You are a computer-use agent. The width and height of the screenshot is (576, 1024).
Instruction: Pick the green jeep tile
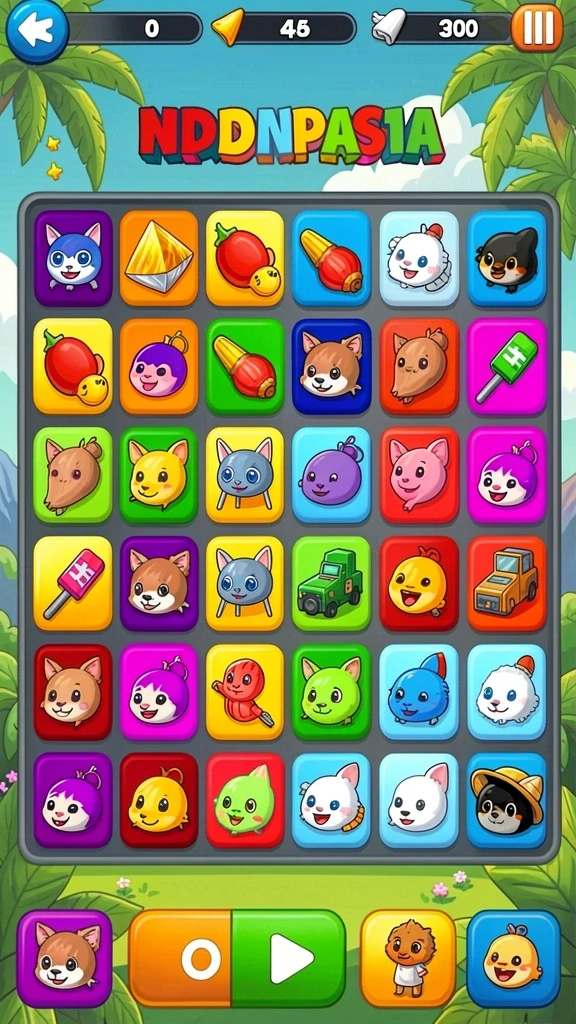pos(331,583)
